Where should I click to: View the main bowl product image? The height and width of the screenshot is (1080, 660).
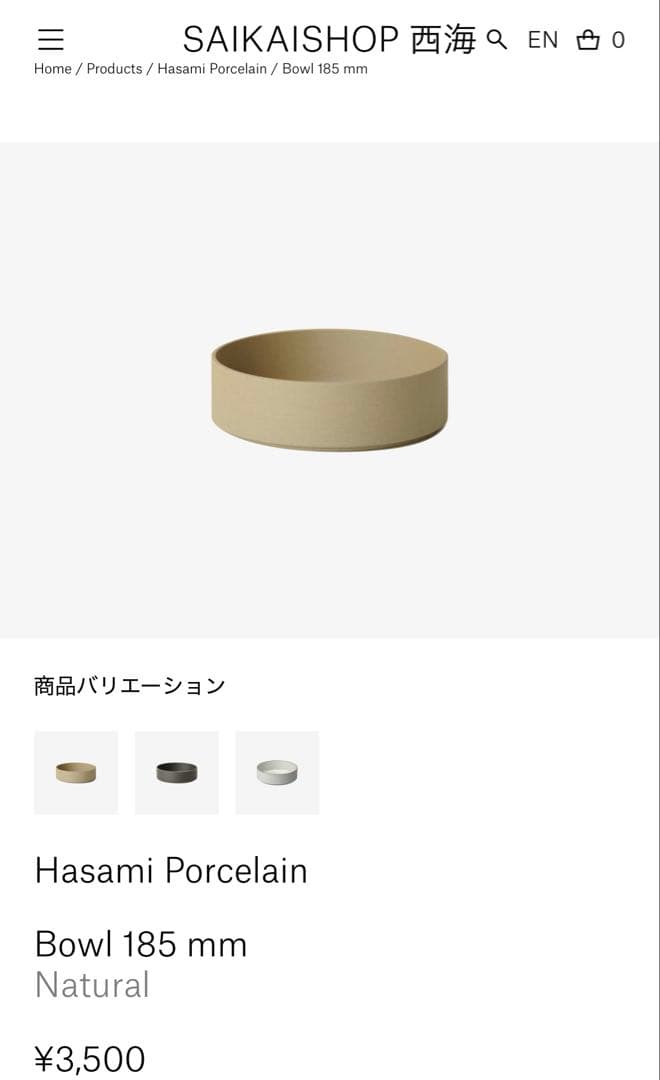coord(330,390)
